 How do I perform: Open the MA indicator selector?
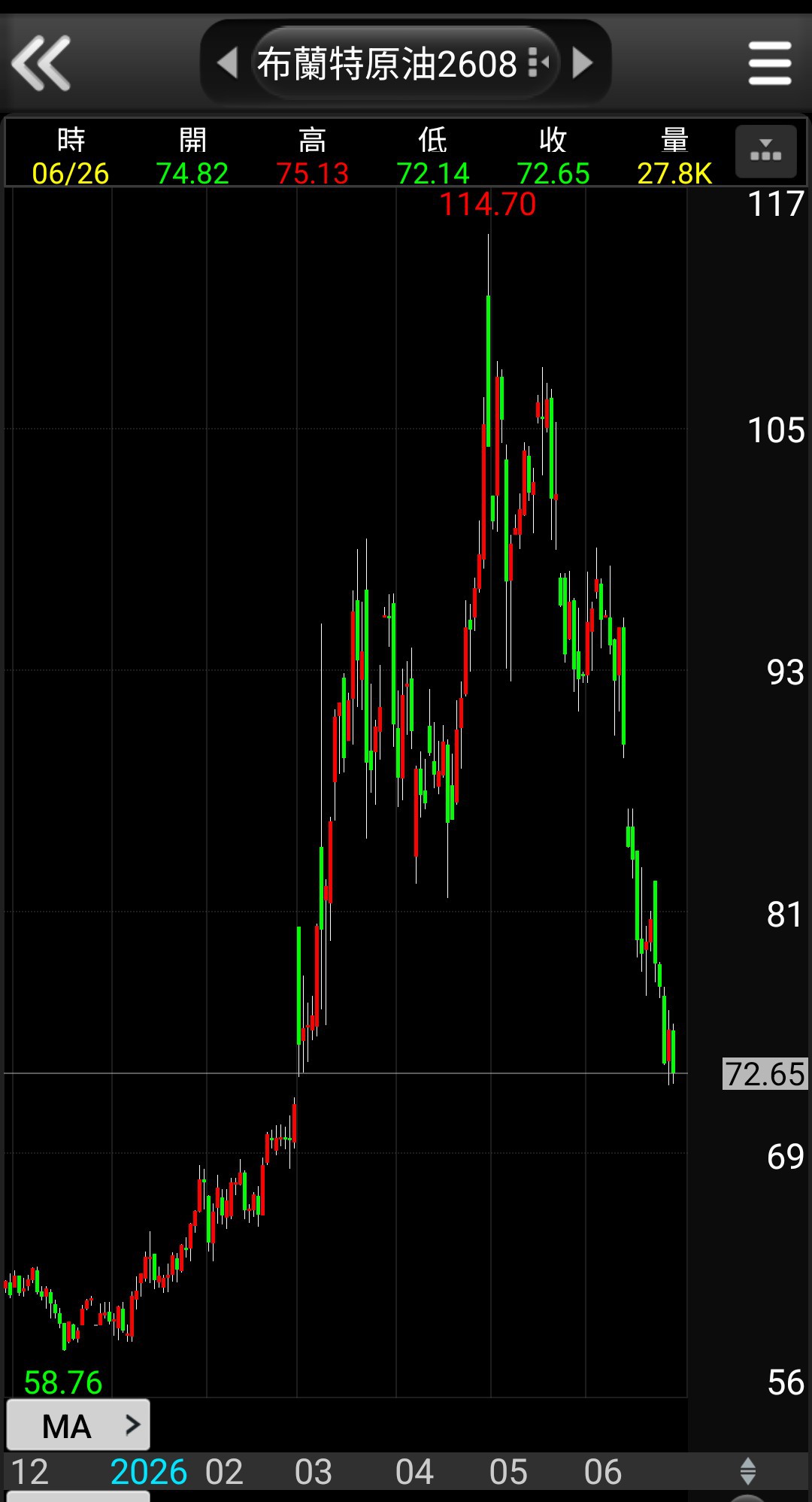(x=78, y=1425)
